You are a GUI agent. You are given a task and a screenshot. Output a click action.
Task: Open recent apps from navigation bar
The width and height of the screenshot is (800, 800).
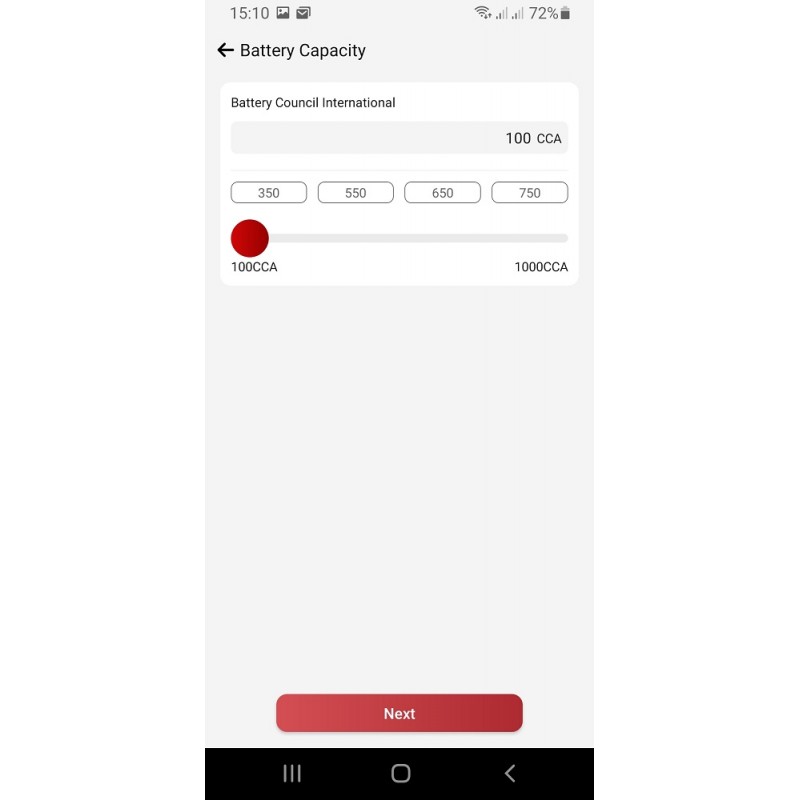(x=292, y=773)
